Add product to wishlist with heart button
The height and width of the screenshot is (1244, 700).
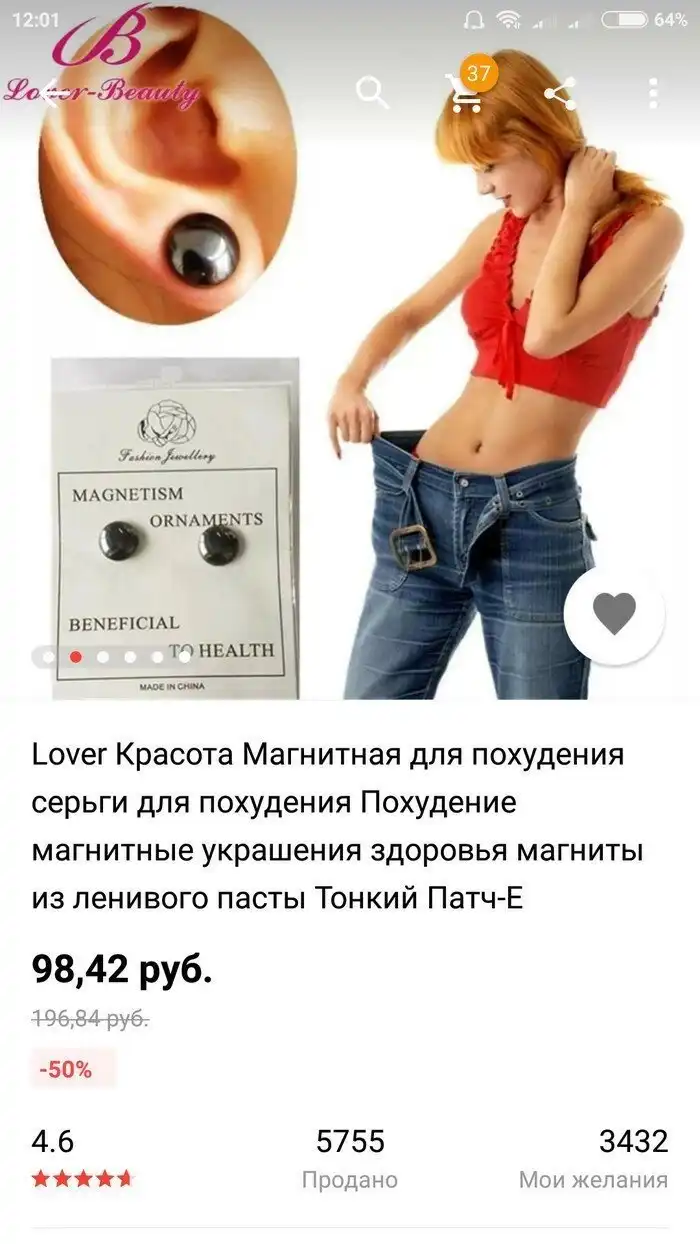click(x=614, y=614)
